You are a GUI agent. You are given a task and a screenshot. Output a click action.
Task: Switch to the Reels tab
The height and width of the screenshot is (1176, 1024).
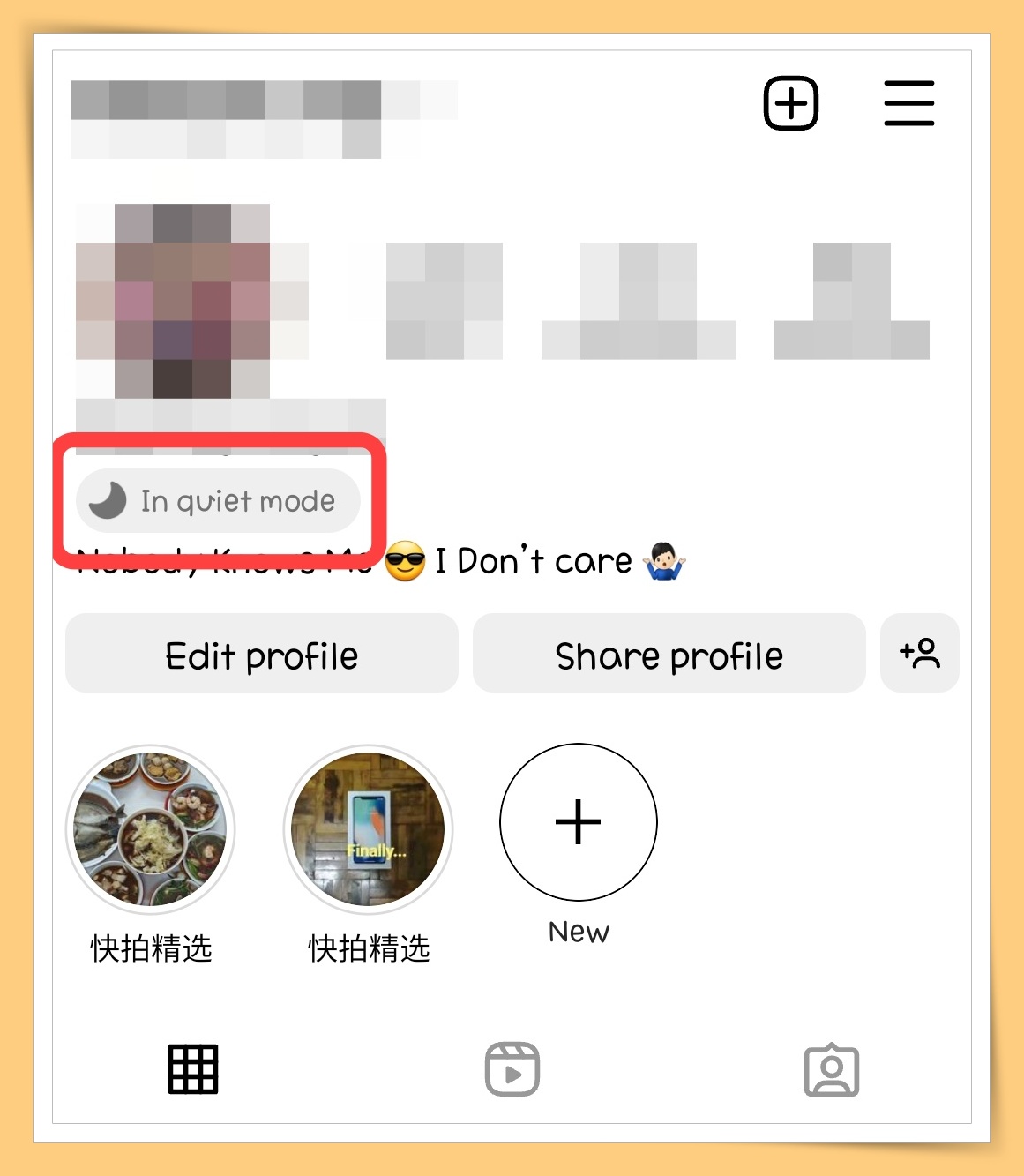512,1069
